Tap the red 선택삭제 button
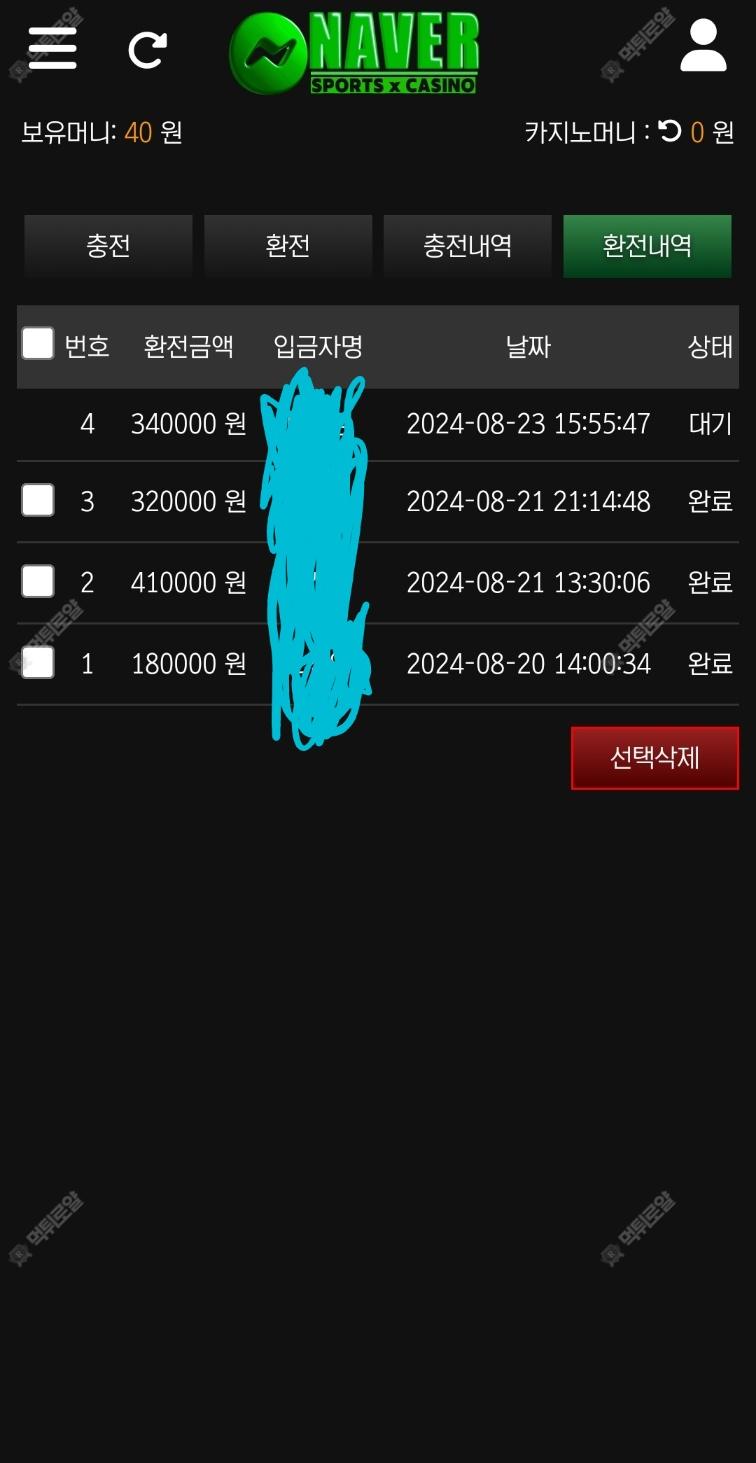This screenshot has height=1463, width=756. pos(655,758)
